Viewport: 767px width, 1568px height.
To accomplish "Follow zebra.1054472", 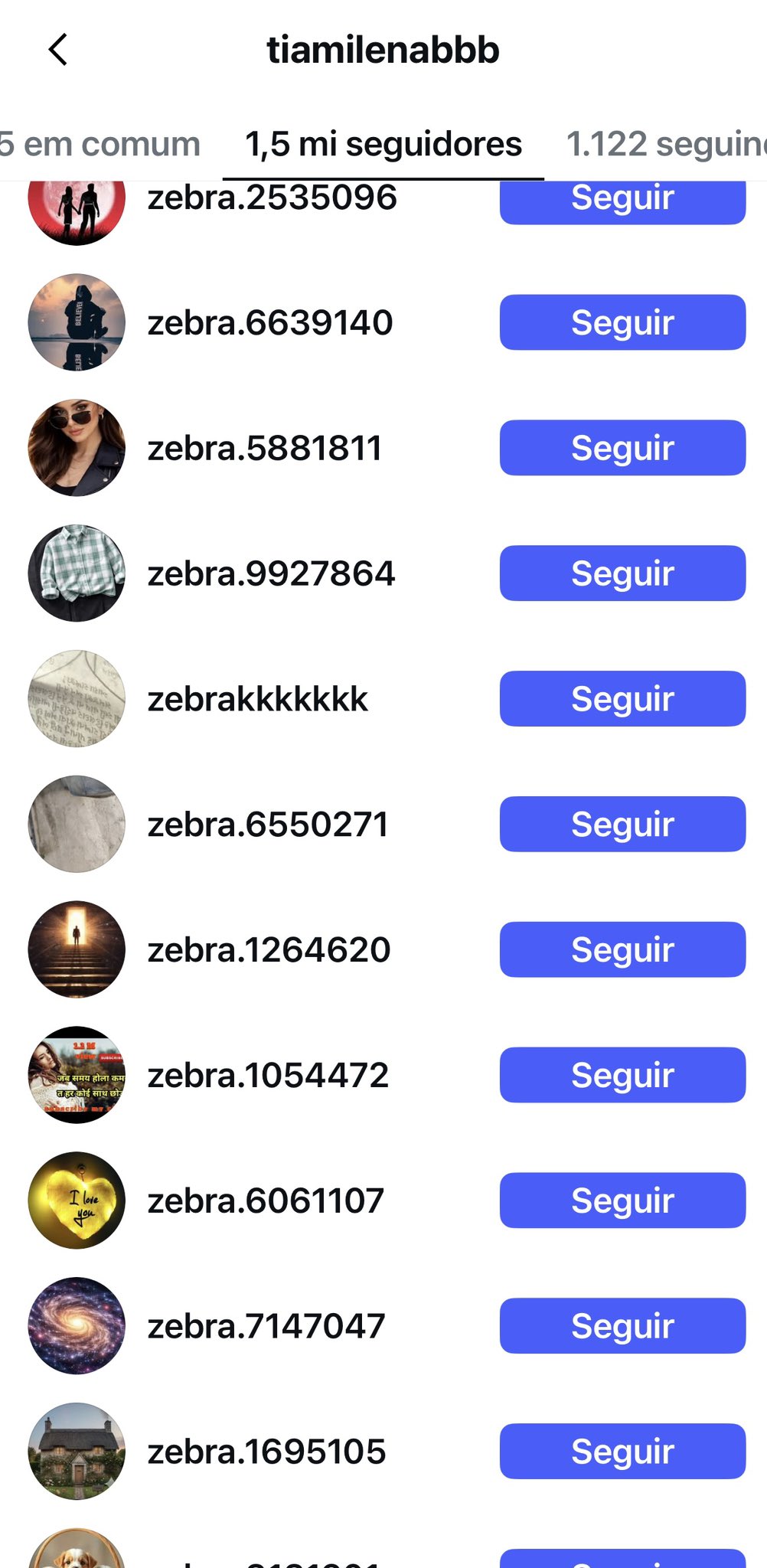I will pos(622,1076).
